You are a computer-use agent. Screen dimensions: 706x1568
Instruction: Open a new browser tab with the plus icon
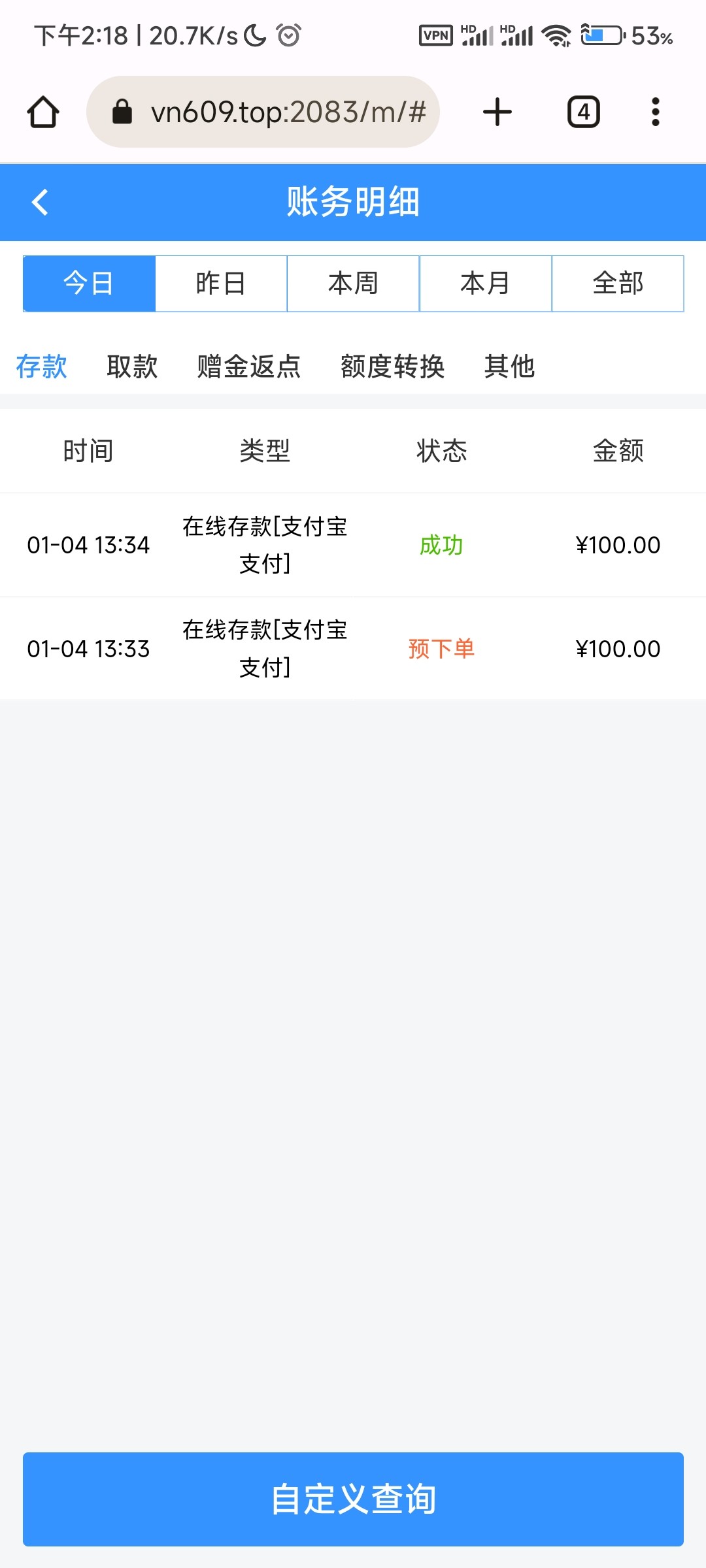497,110
